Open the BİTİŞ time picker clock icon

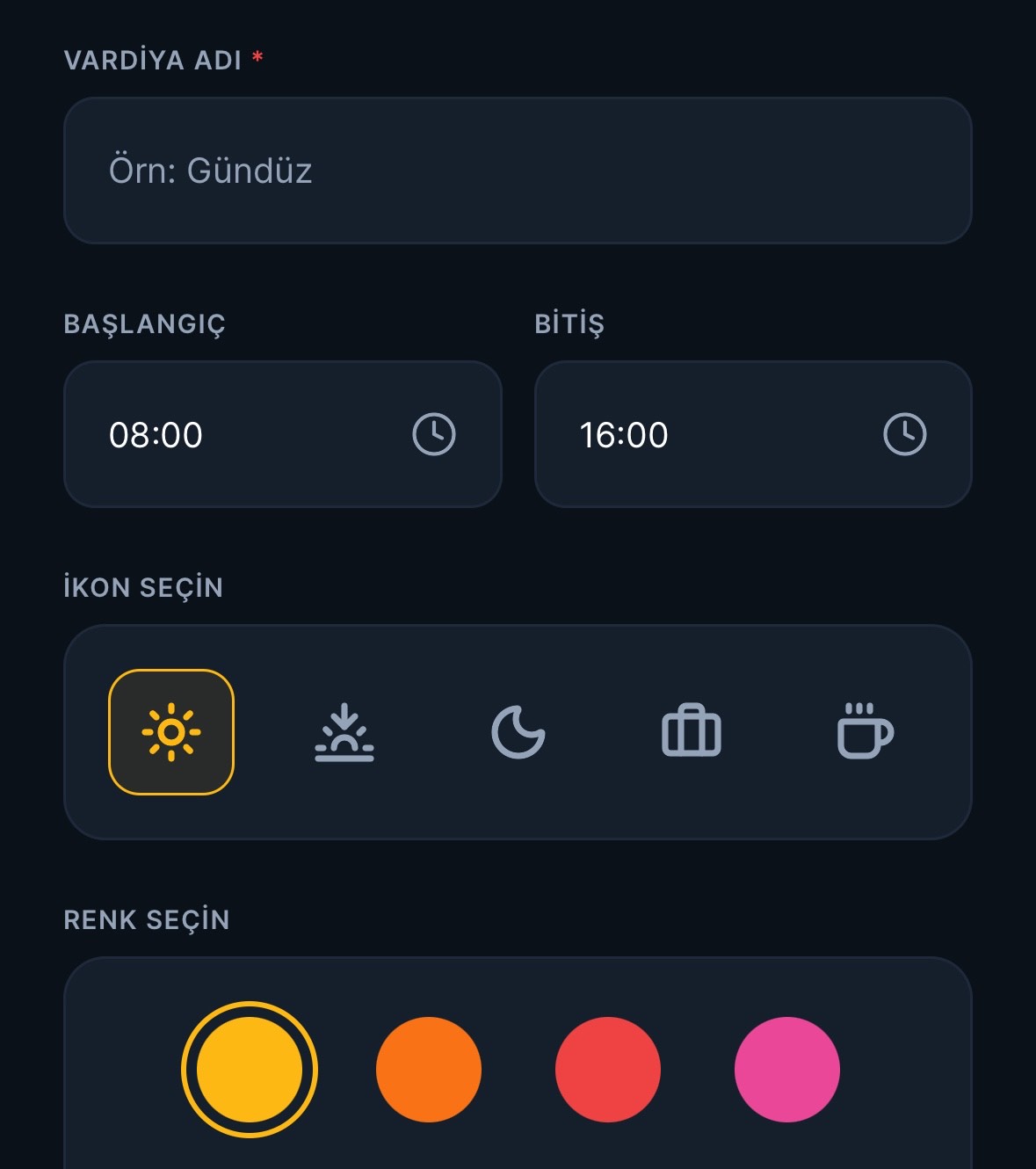[906, 433]
